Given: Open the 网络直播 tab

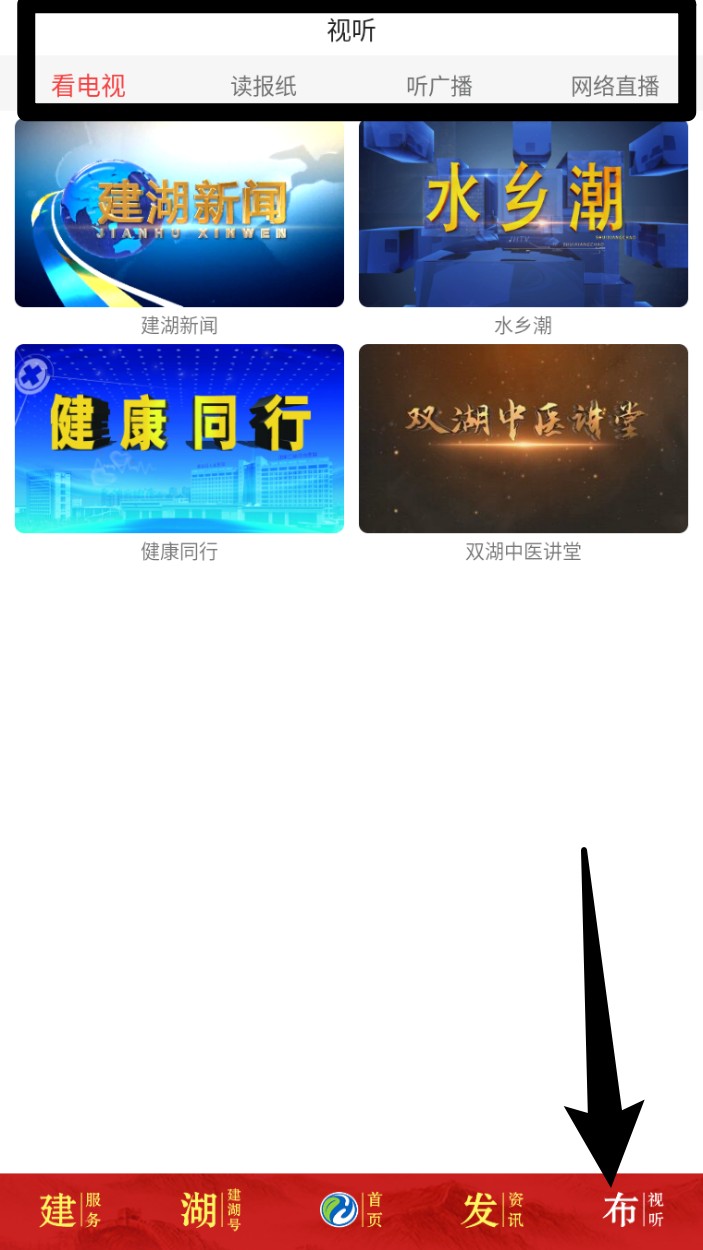Looking at the screenshot, I should [x=615, y=86].
